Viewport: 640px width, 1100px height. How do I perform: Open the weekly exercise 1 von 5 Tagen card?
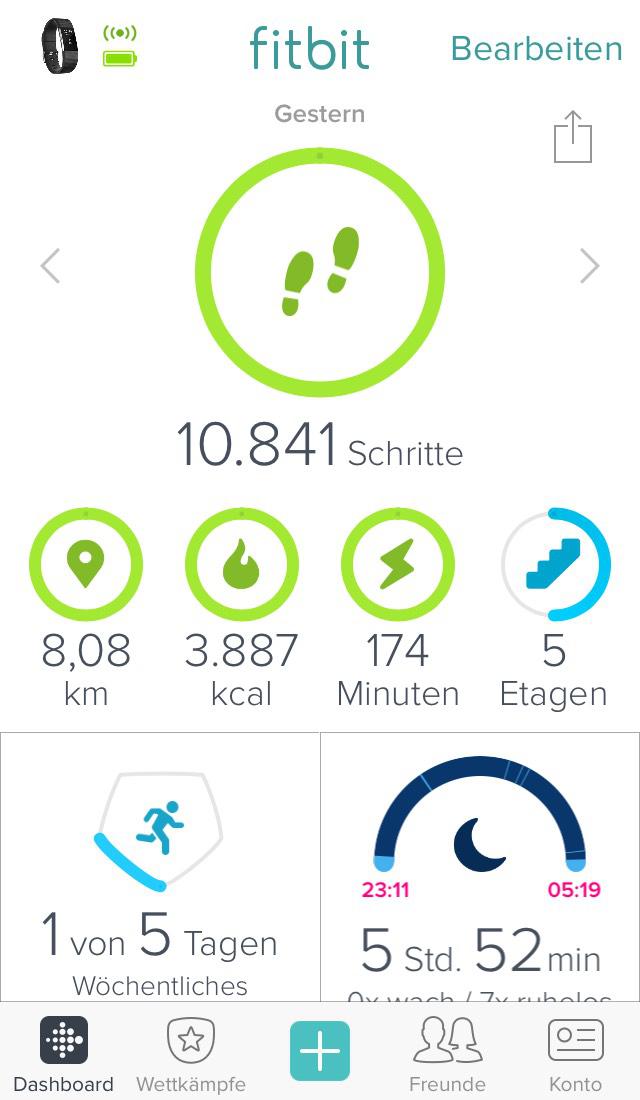tap(160, 868)
